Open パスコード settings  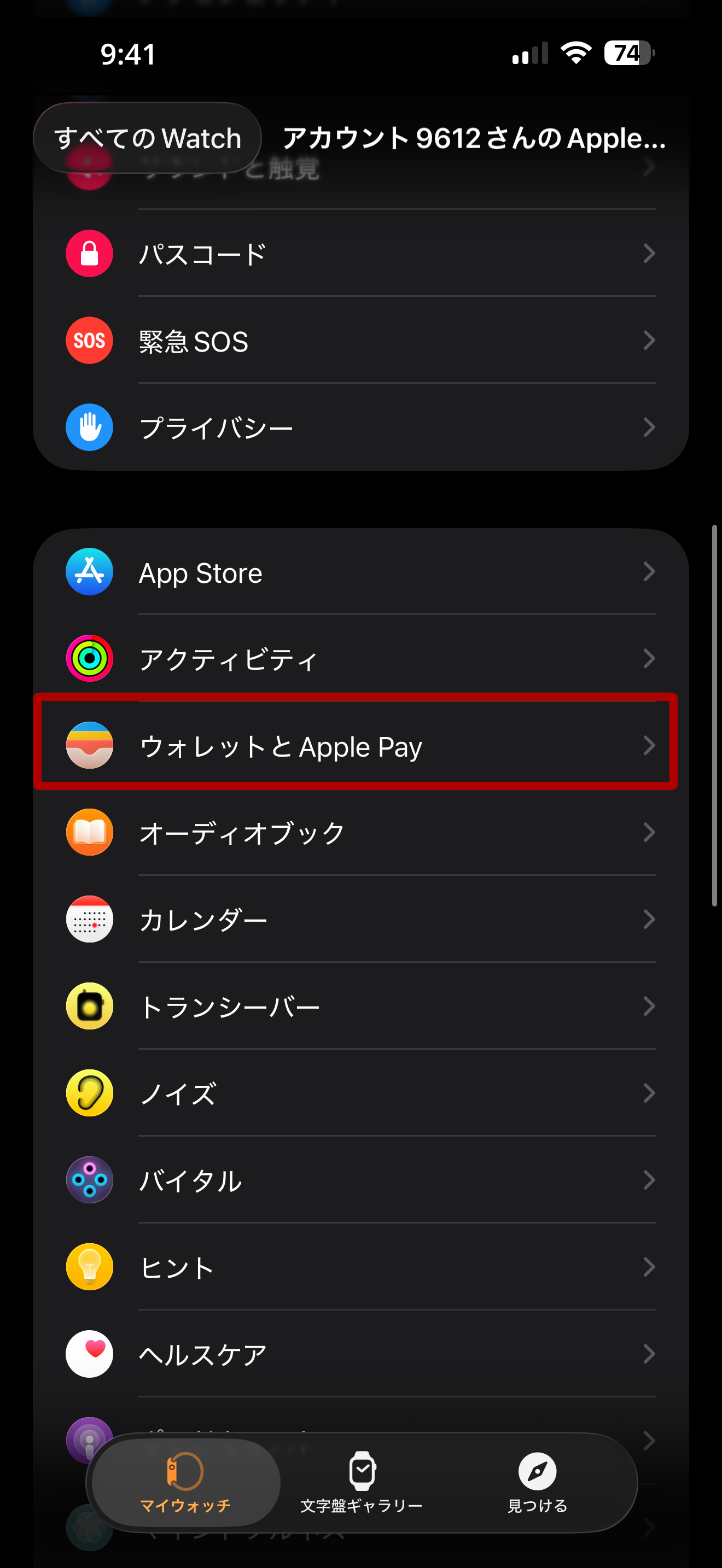point(360,253)
